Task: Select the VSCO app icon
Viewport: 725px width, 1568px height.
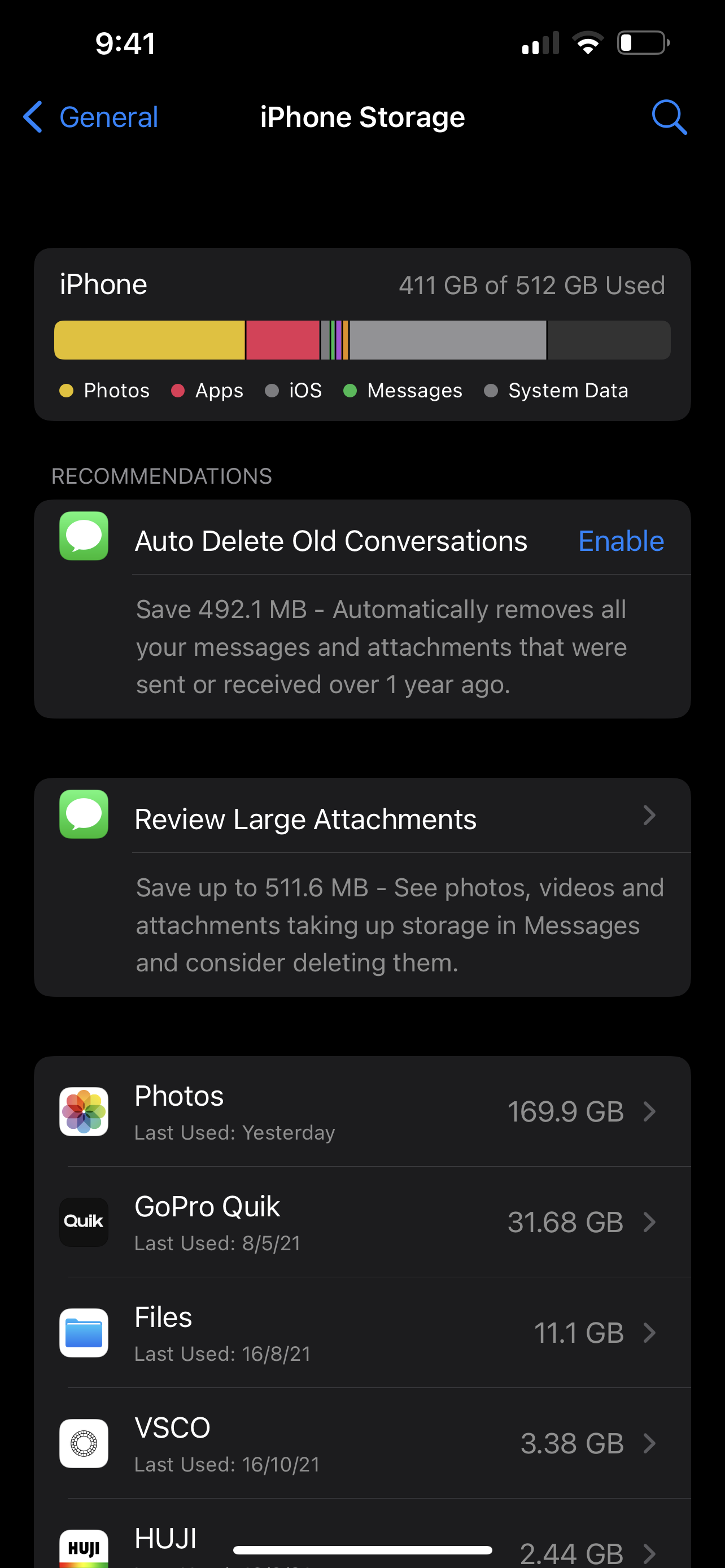Action: coord(84,1443)
